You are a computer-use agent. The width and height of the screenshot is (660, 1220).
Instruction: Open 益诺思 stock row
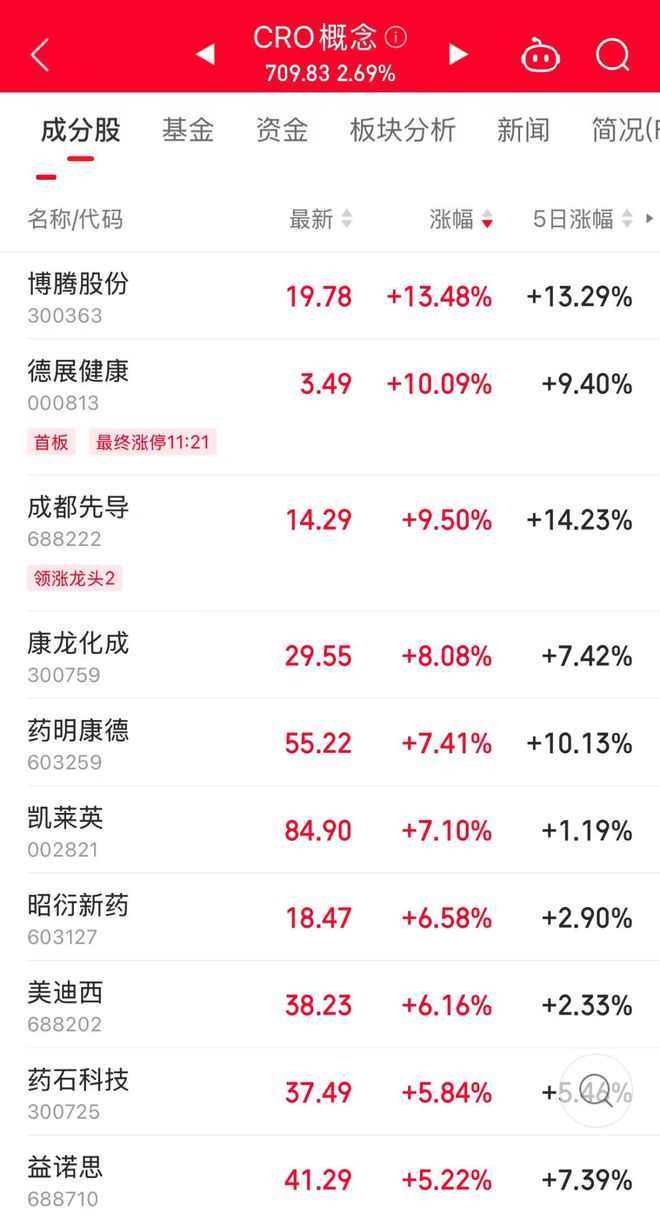pos(330,1178)
